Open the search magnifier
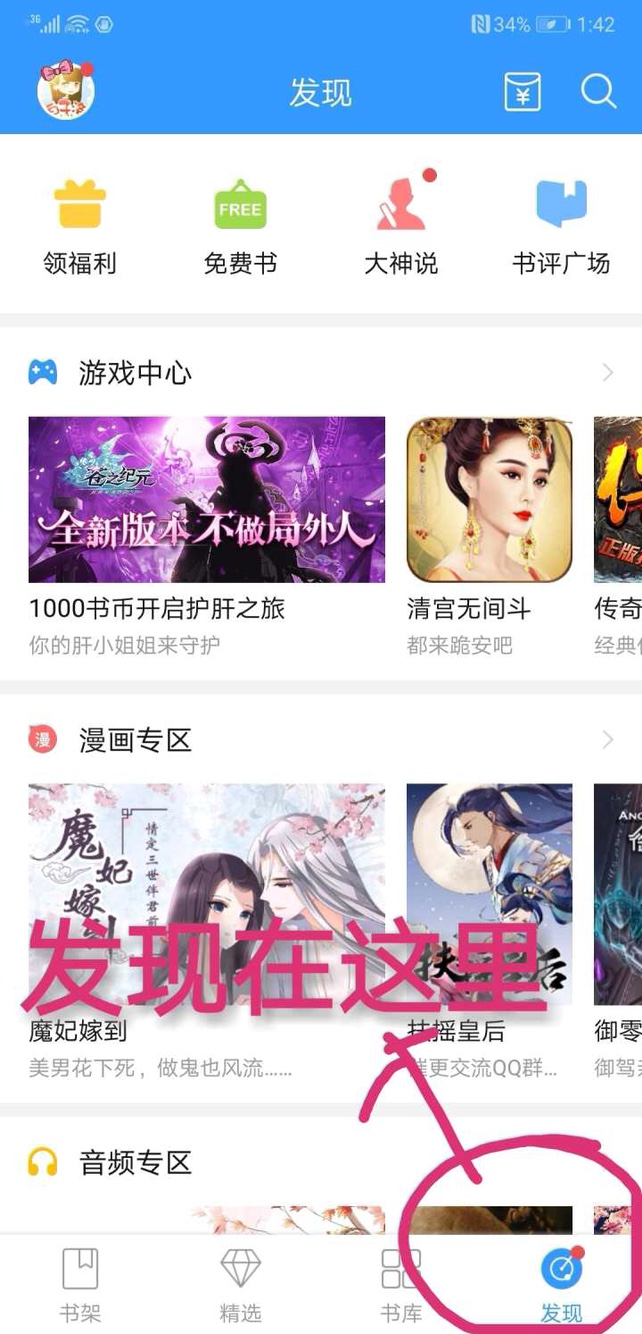 click(598, 92)
